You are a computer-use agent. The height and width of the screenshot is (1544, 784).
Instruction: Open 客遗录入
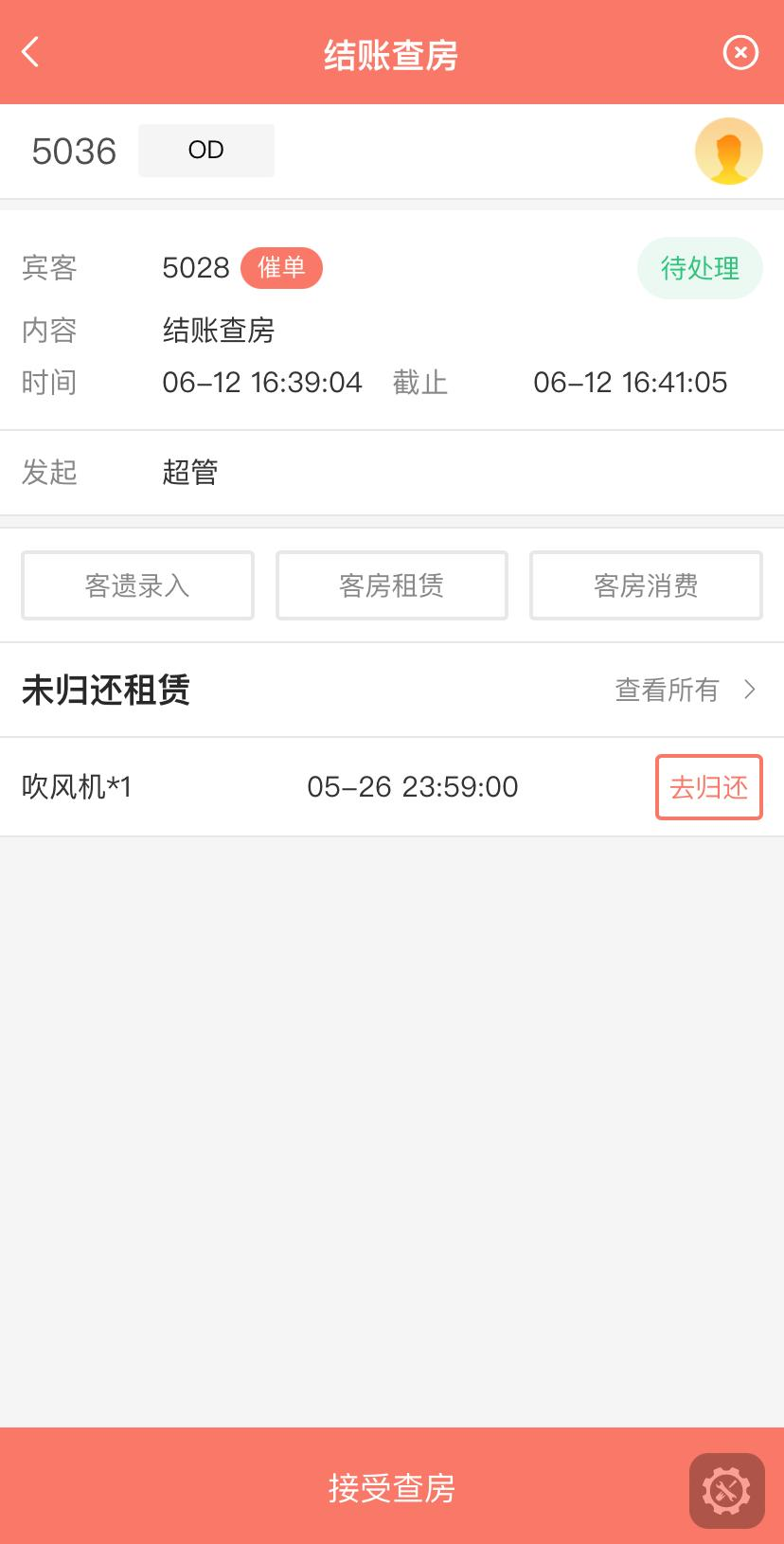137,585
